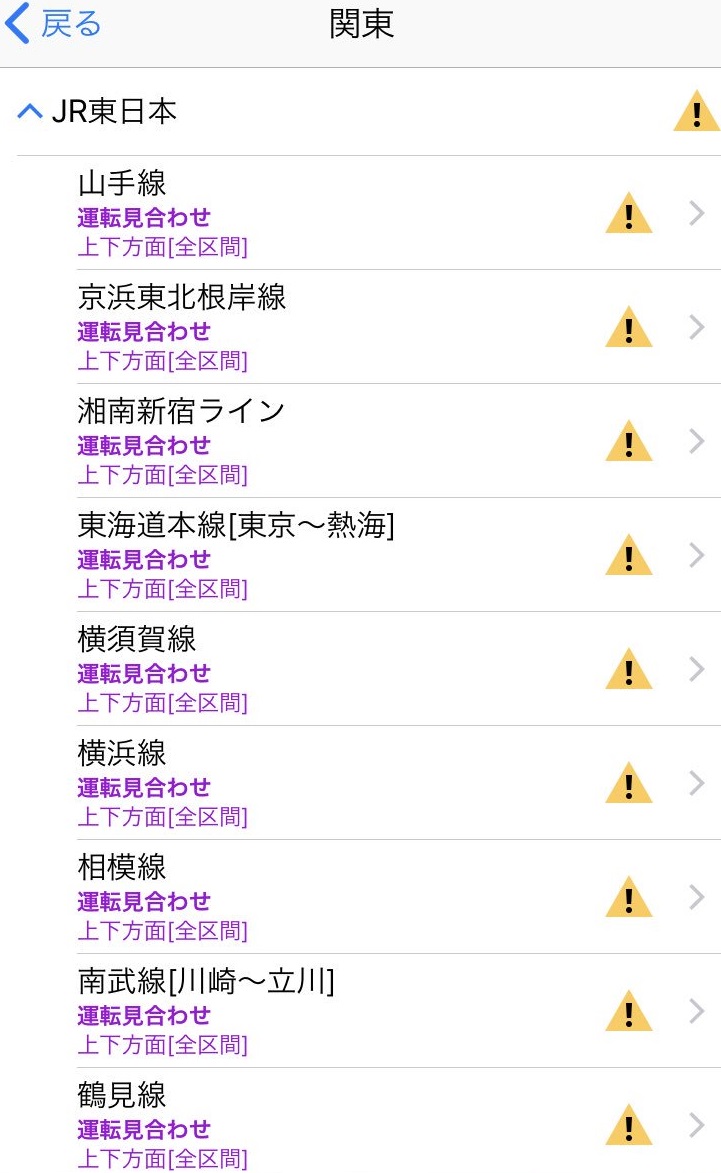Open details chevron for the 山手線 row

coord(697,213)
